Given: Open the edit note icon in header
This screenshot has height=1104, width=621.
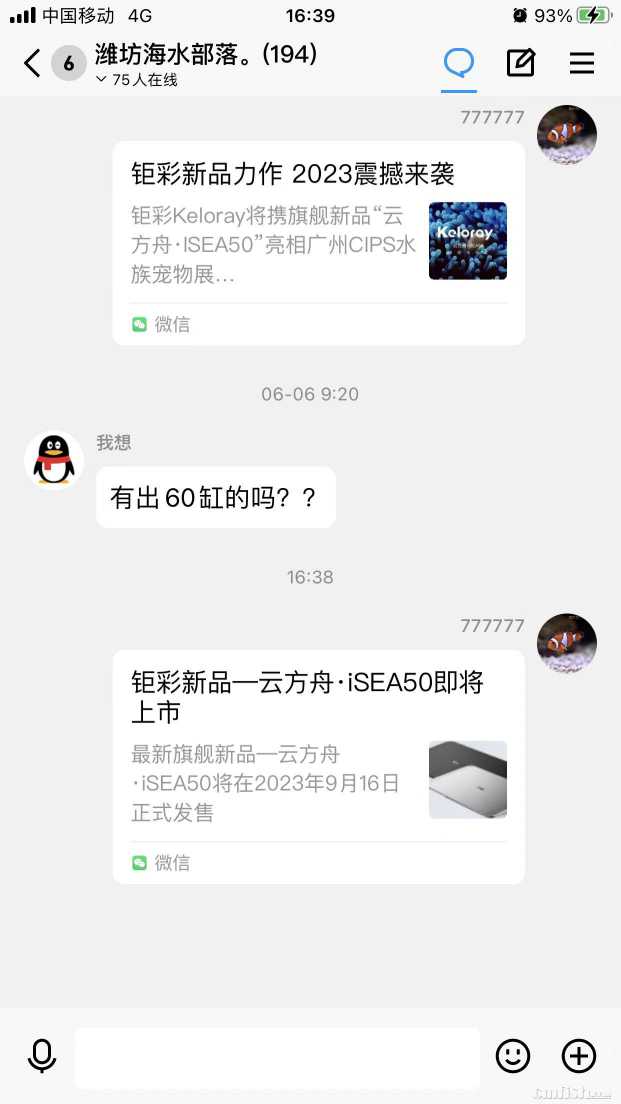Looking at the screenshot, I should click(x=520, y=64).
